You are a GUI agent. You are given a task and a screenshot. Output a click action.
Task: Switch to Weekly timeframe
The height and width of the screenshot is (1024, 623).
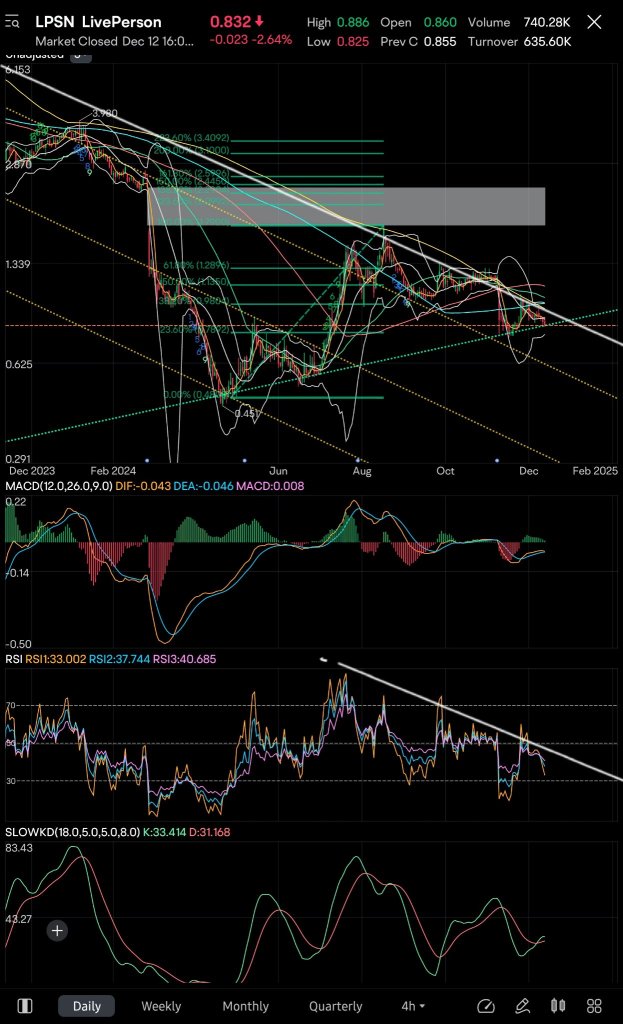coord(161,1006)
